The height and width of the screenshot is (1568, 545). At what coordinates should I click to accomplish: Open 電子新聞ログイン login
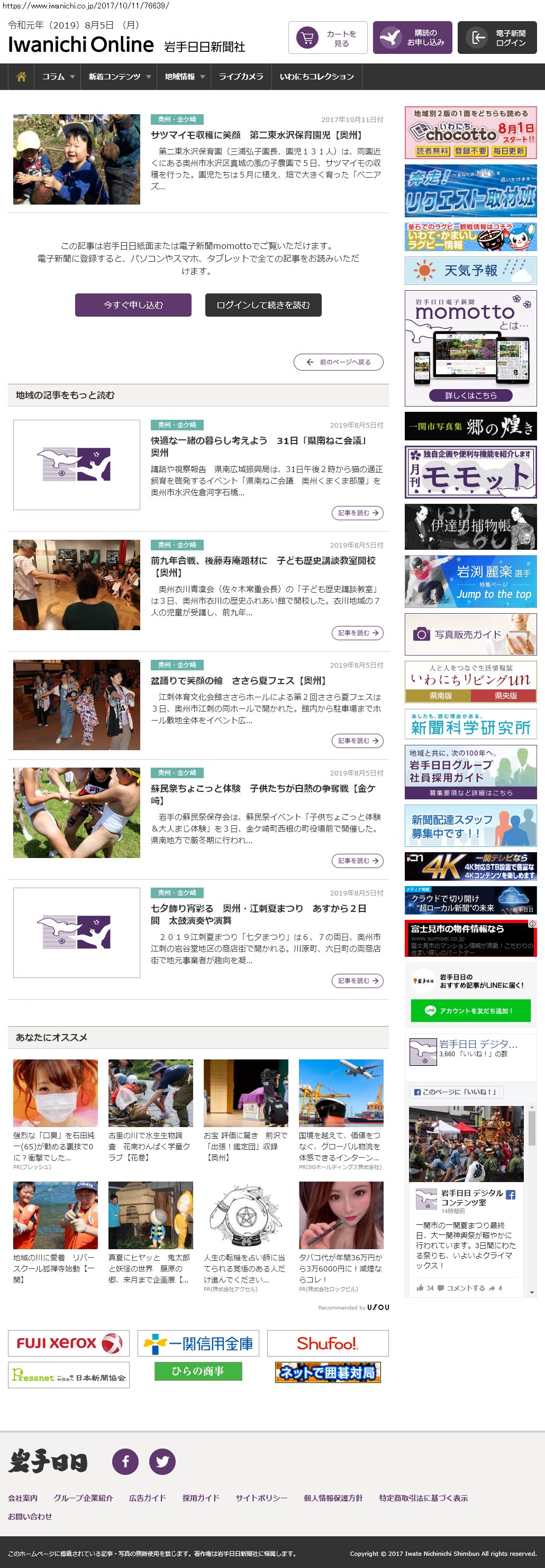[497, 38]
